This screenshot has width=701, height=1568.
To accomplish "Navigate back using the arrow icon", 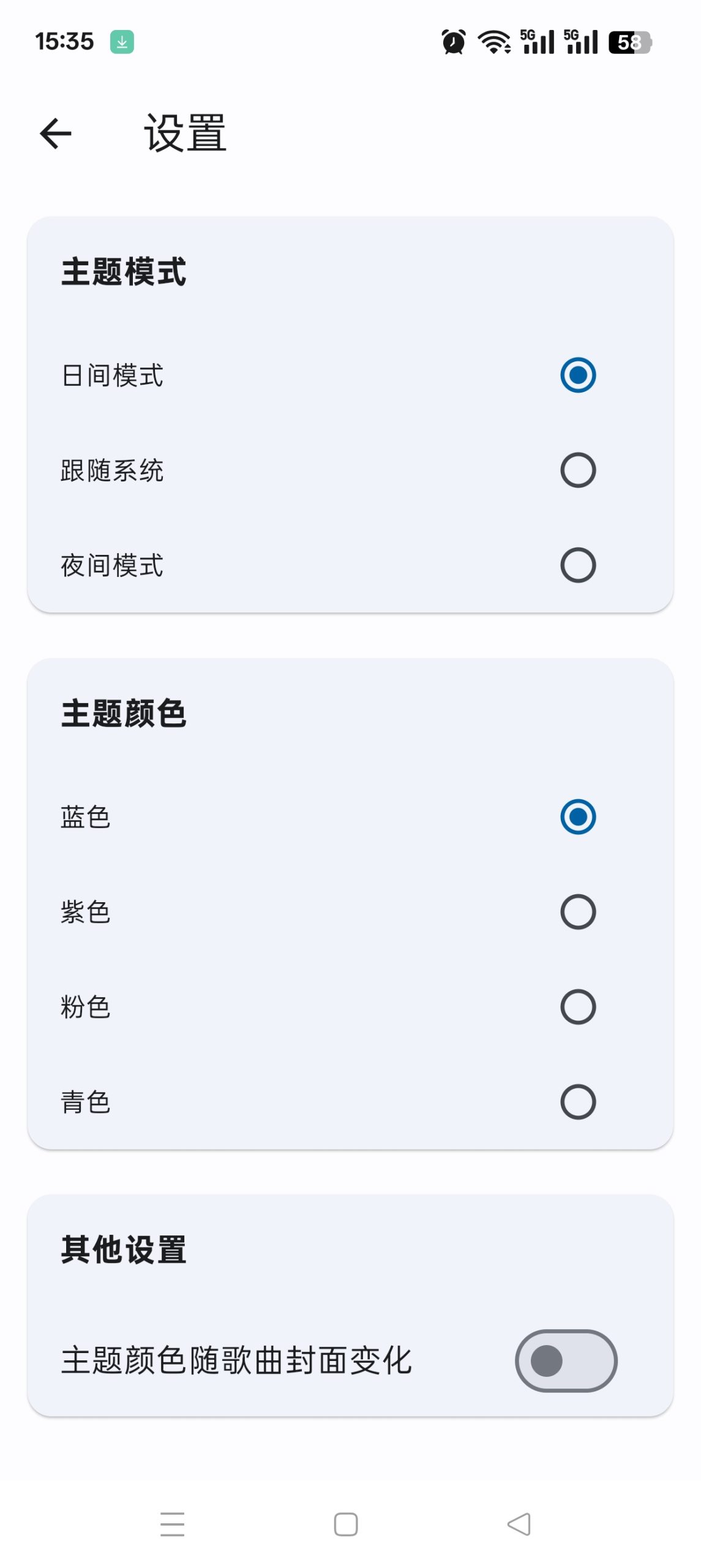I will [x=56, y=135].
